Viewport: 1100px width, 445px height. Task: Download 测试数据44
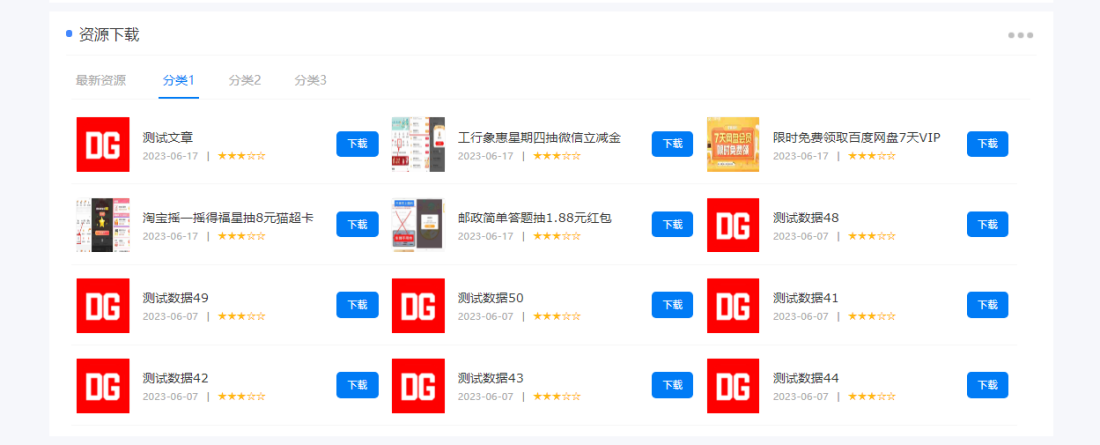click(987, 385)
